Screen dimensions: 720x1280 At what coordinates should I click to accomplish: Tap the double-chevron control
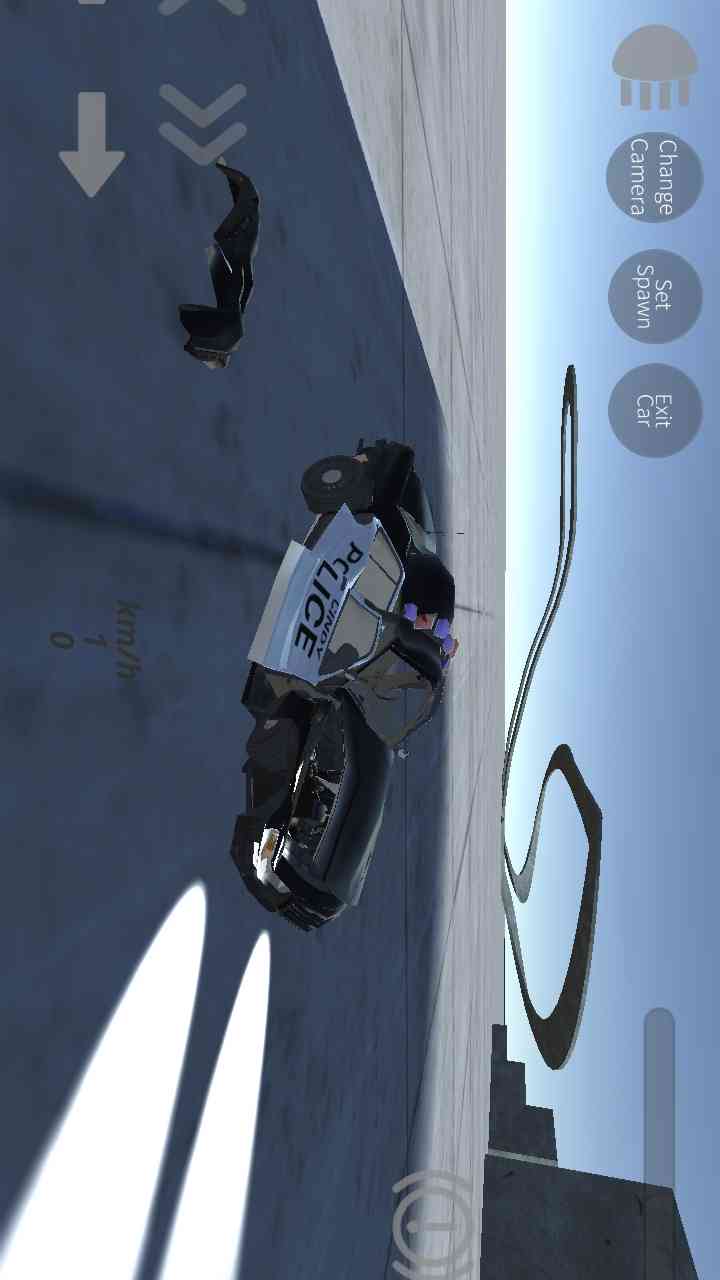[x=203, y=124]
